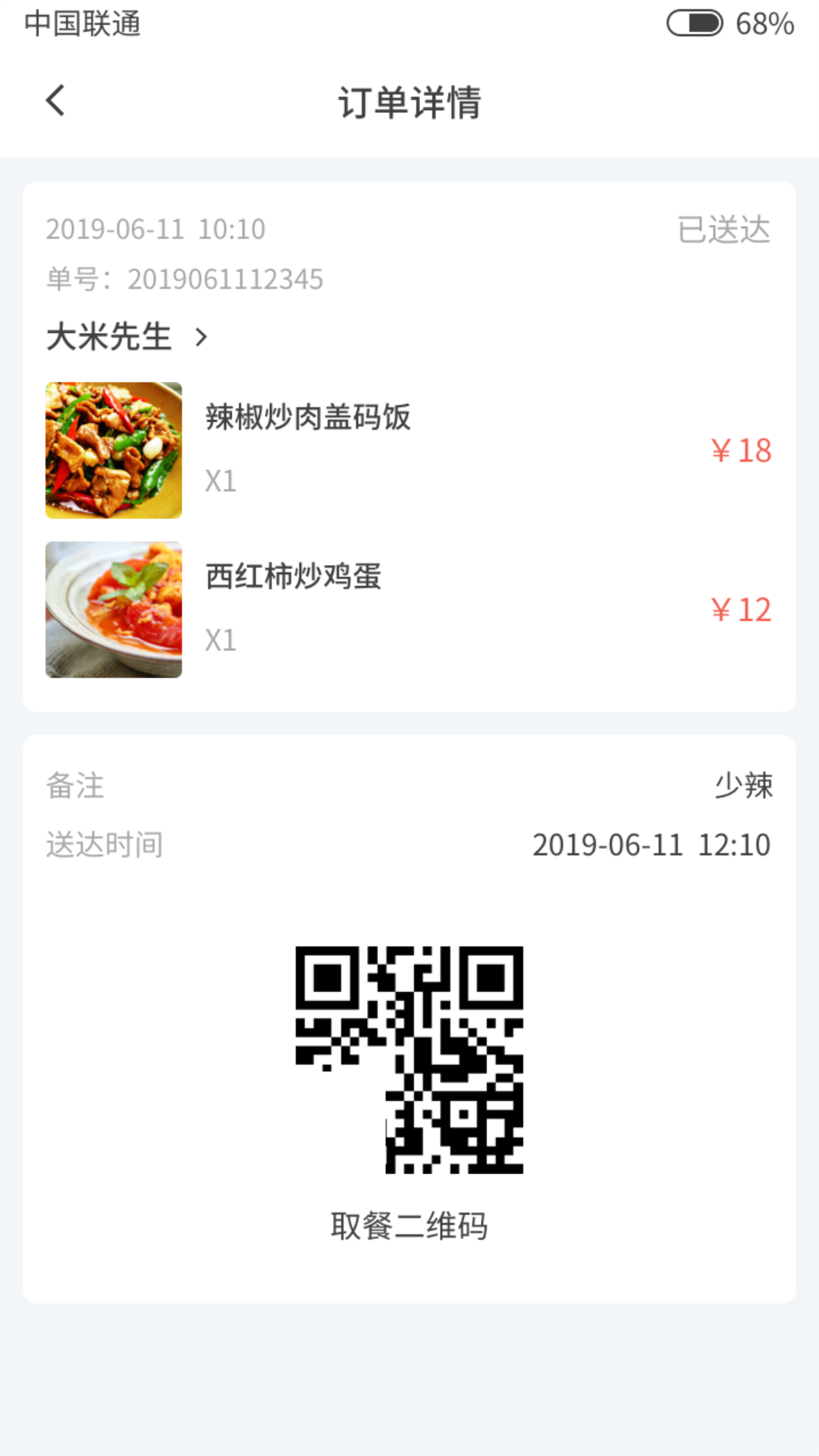Tap the 辣椒炒肉盖码饭 dish photo
Screen dimensions: 819x1456
113,449
